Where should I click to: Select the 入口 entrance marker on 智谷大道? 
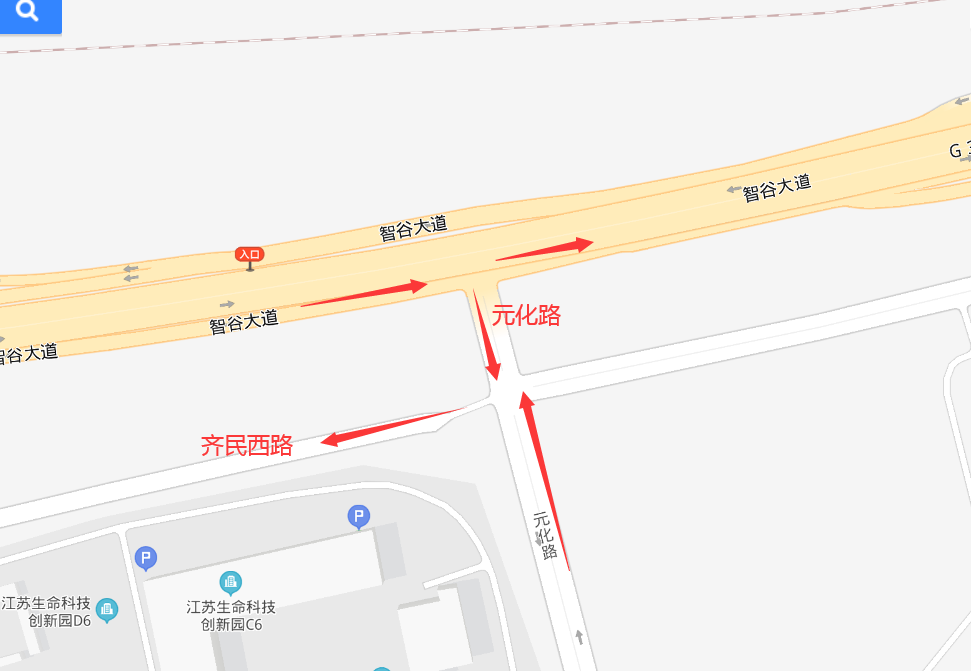pyautogui.click(x=249, y=256)
